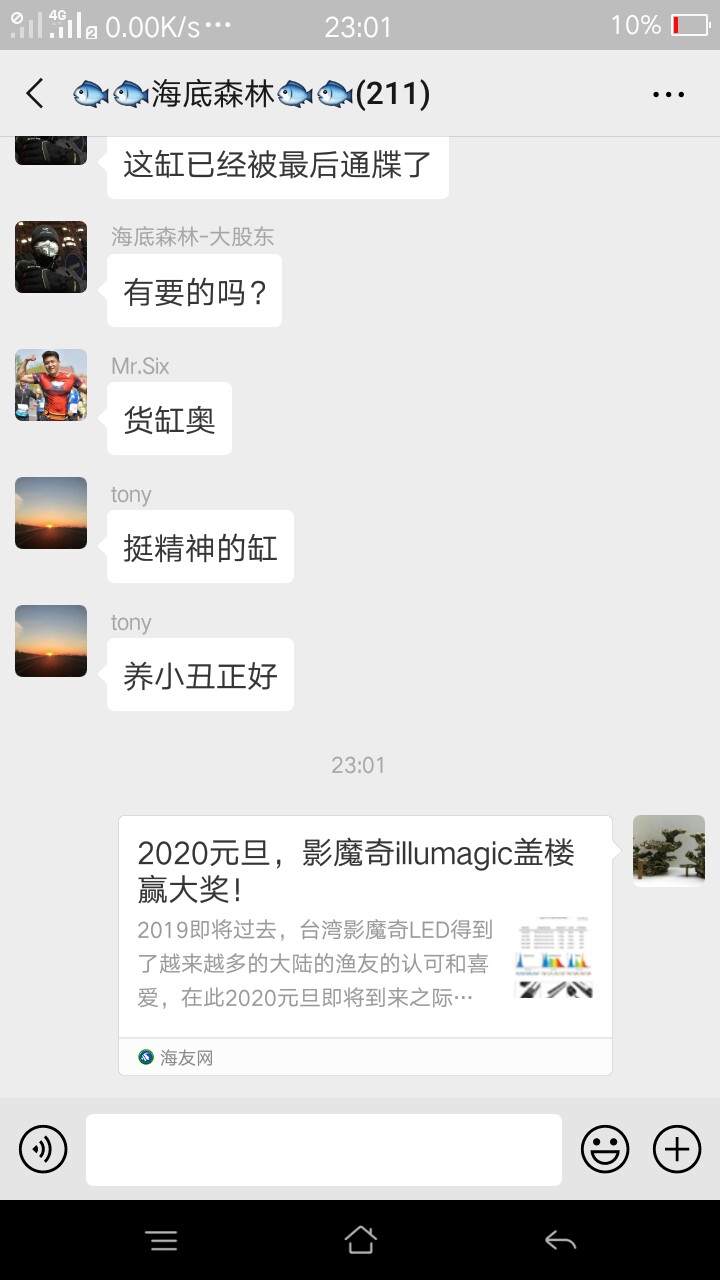The image size is (720, 1280).
Task: Open the group chat overflow menu
Action: (x=668, y=94)
